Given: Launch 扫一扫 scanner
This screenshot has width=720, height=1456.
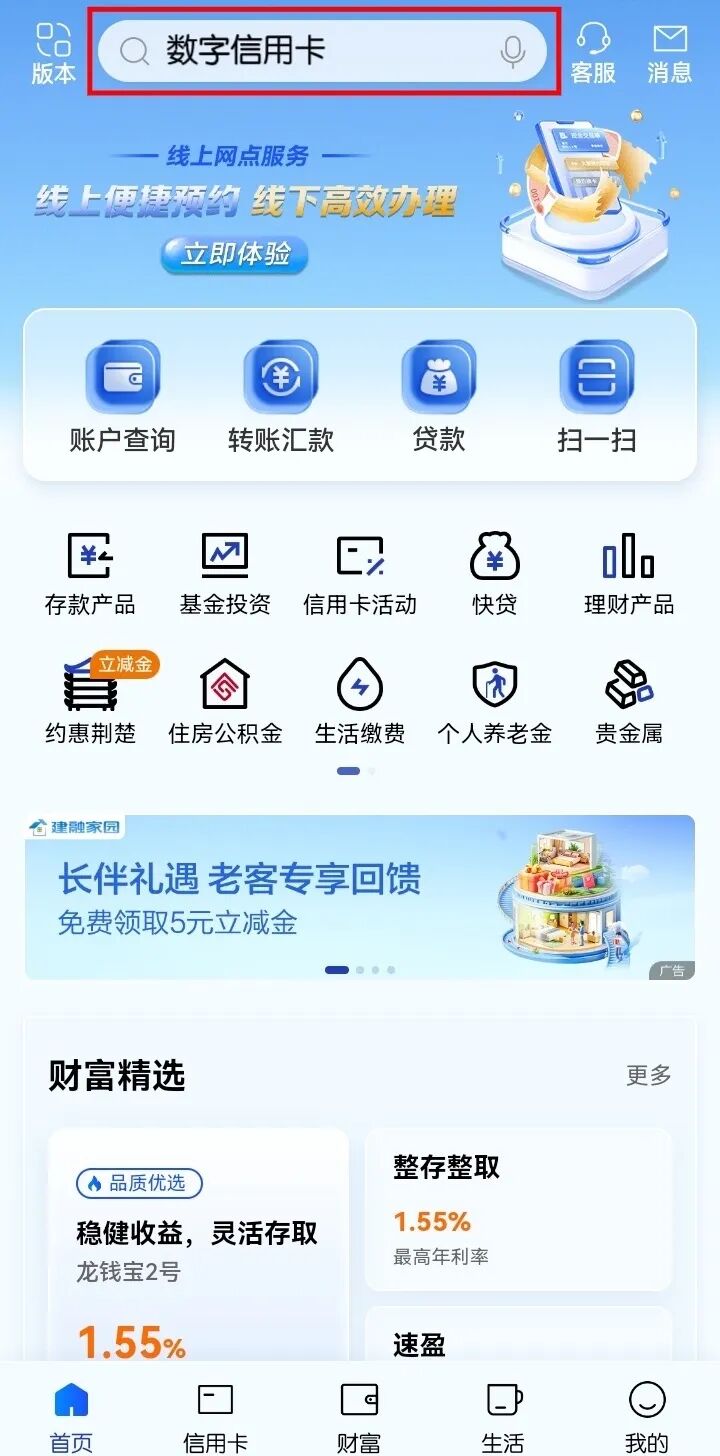Looking at the screenshot, I should 596,397.
